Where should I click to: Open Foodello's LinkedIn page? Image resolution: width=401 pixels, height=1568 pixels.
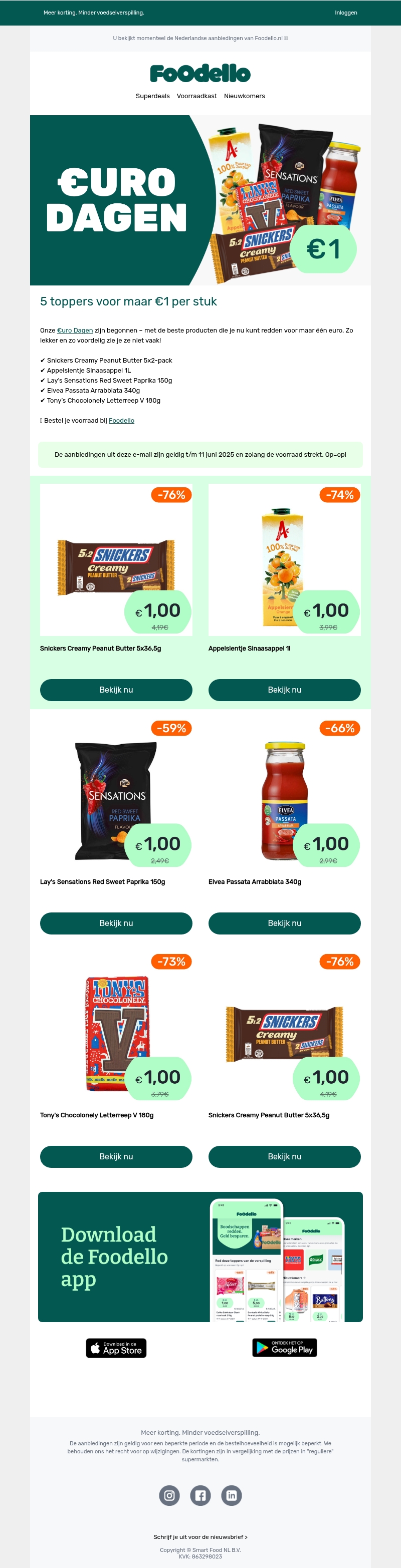(231, 1495)
